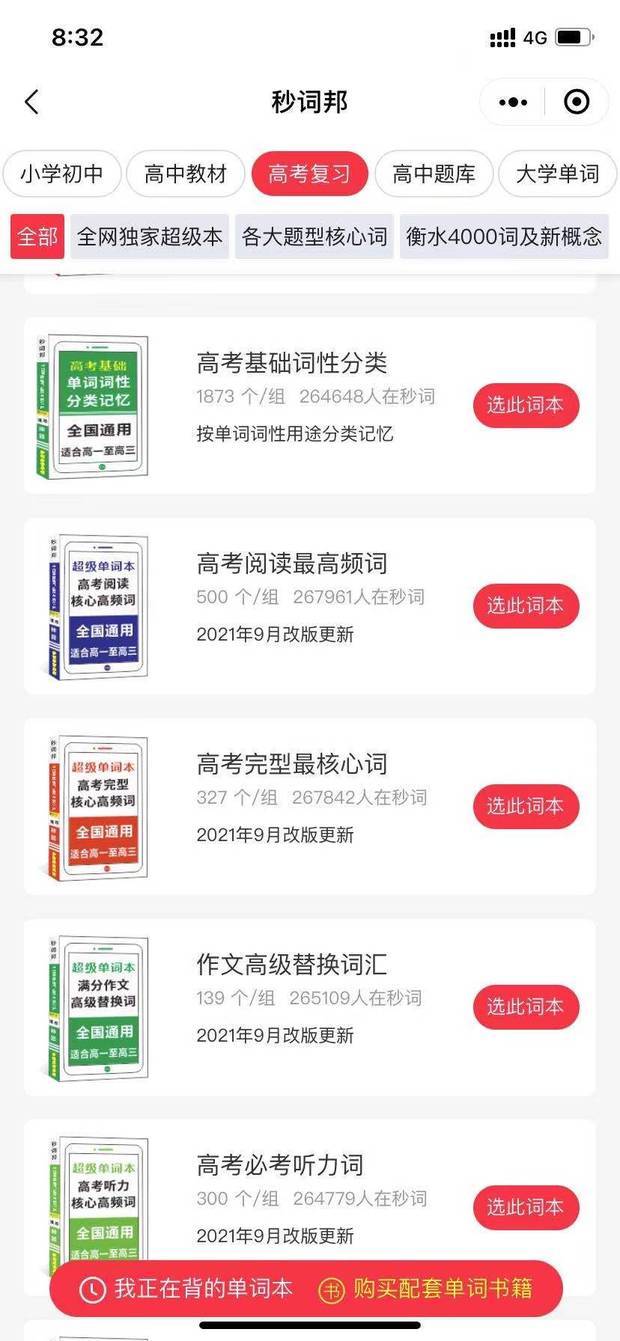This screenshot has height=1341, width=620.
Task: Select the 全部 filter chip
Action: pos(38,237)
